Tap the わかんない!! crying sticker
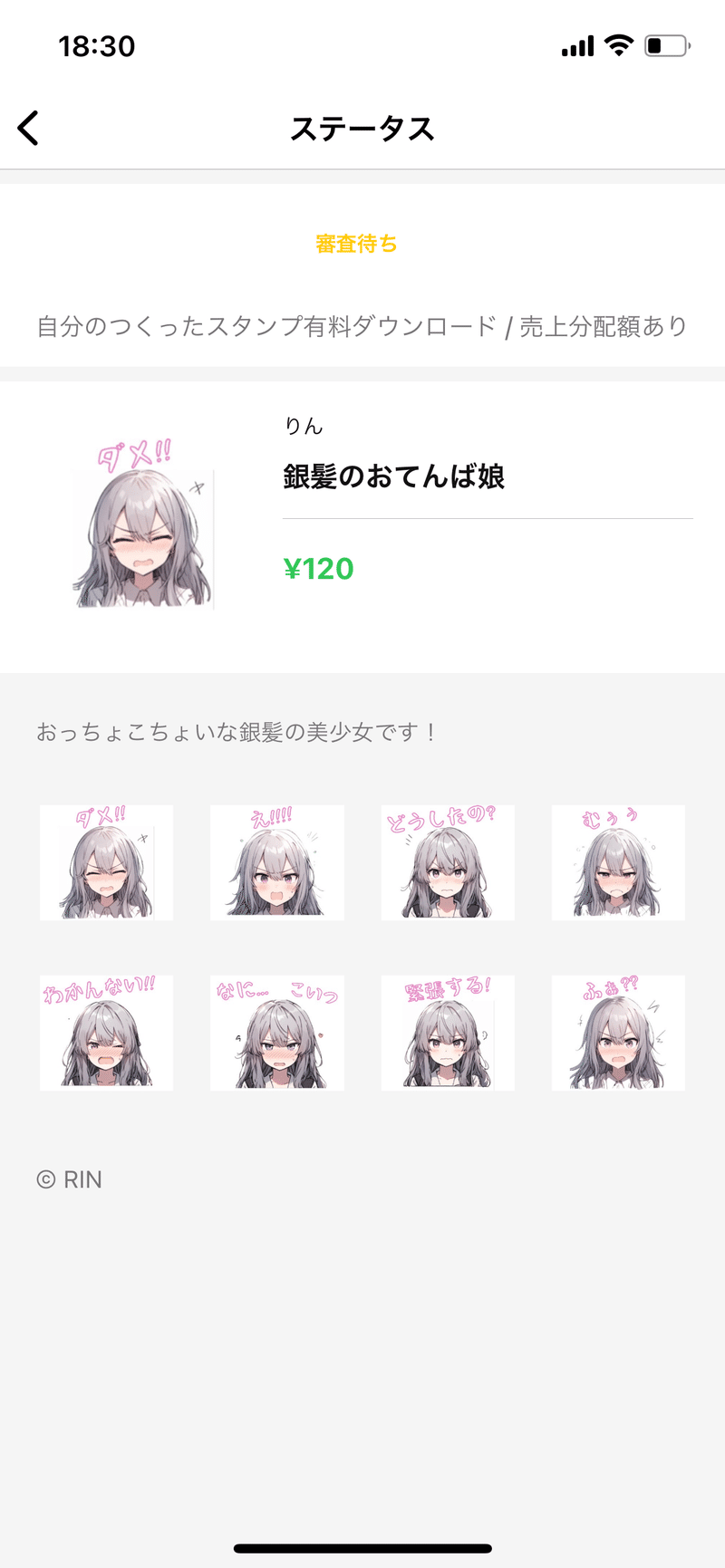Image resolution: width=725 pixels, height=1568 pixels. tap(106, 1033)
